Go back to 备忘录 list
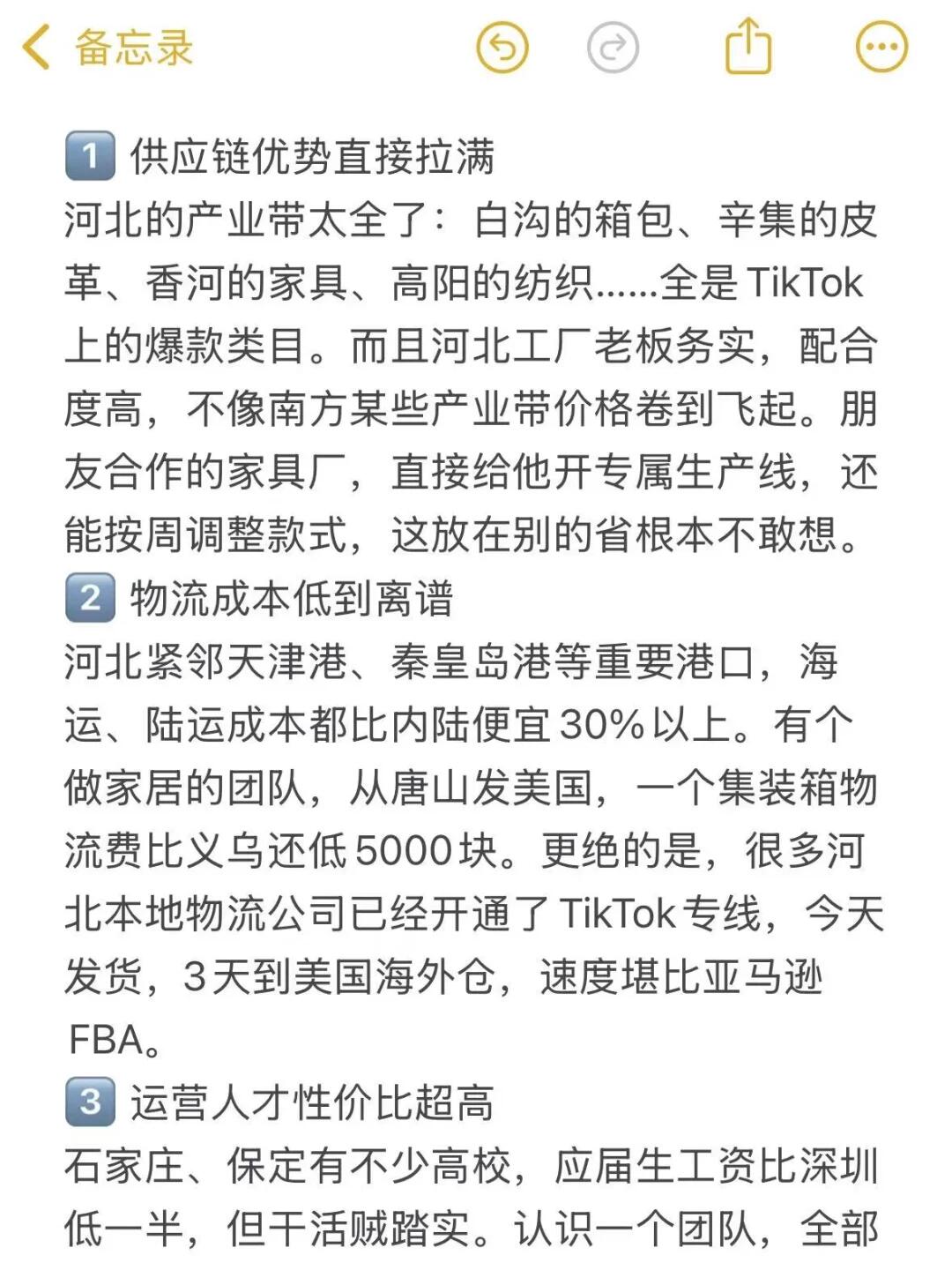The width and height of the screenshot is (952, 1270). point(106,48)
